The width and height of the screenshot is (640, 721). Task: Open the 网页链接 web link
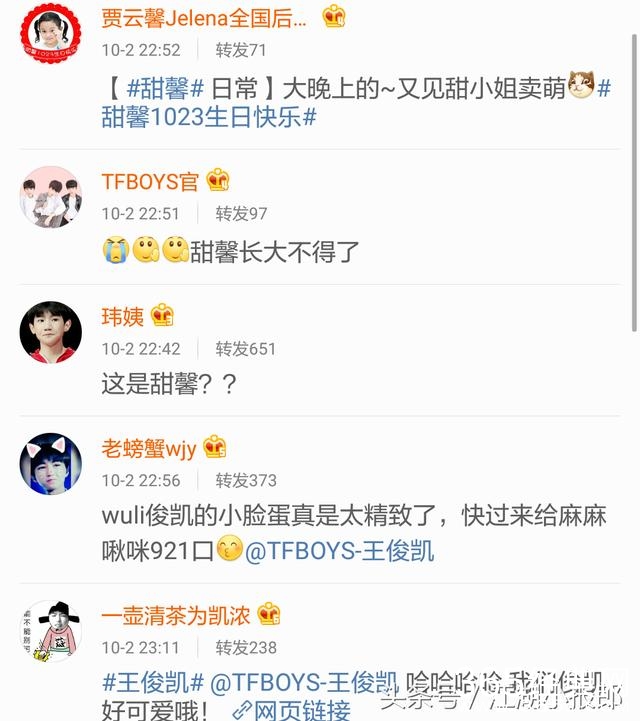point(291,711)
